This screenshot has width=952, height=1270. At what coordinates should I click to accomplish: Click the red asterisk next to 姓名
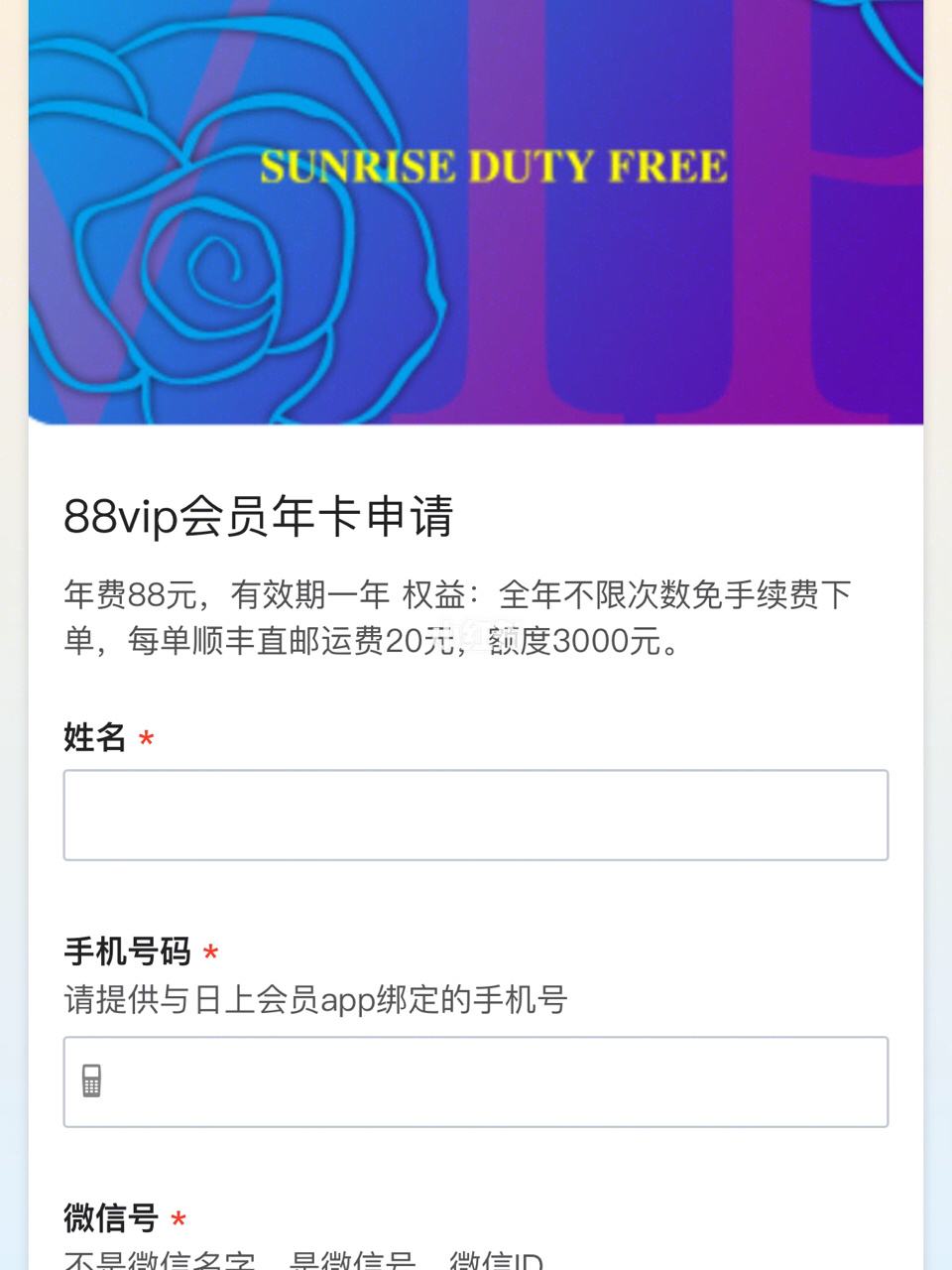[x=145, y=738]
